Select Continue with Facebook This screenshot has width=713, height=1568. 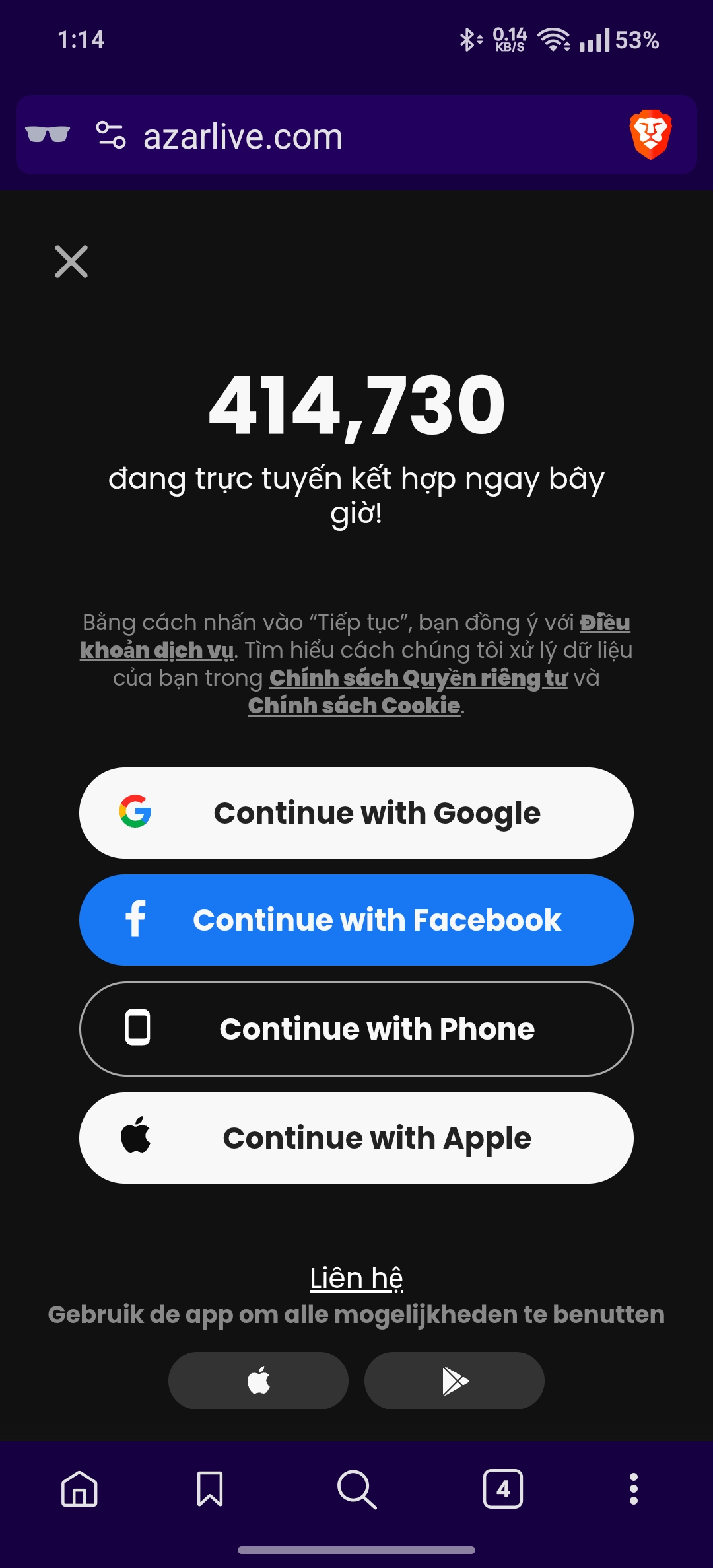point(356,920)
